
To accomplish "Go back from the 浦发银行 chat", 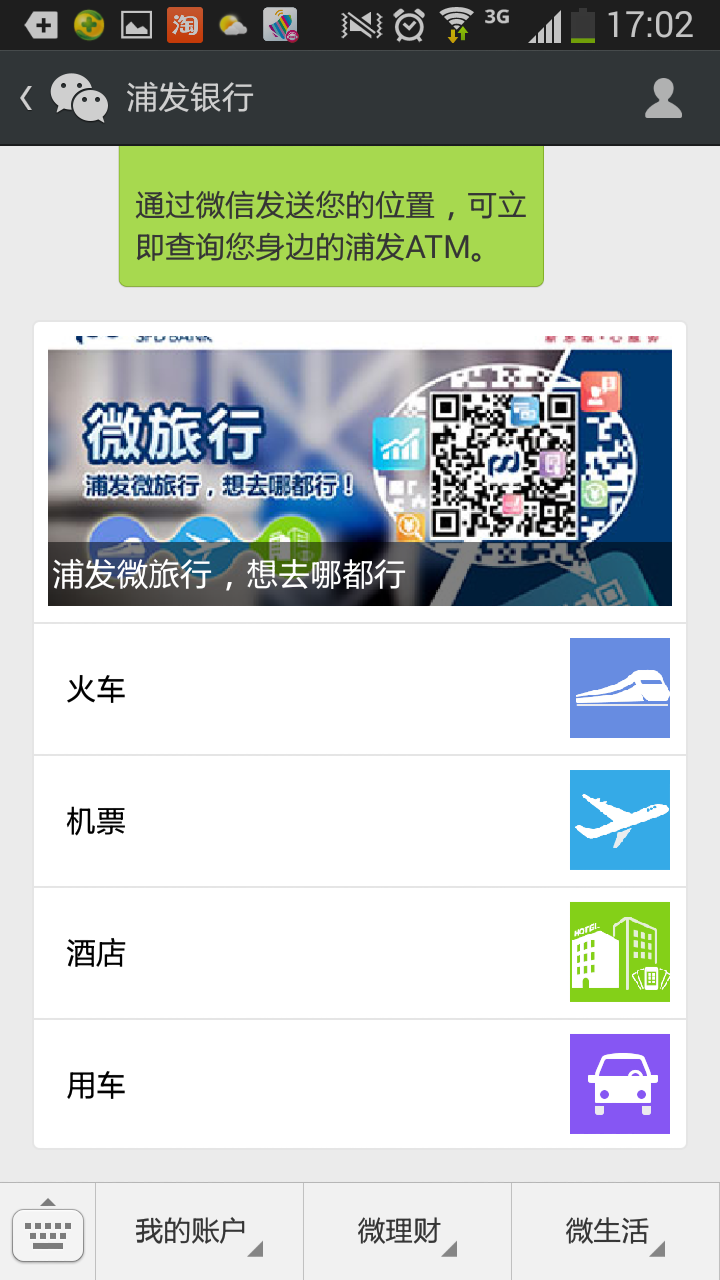I will tap(28, 98).
